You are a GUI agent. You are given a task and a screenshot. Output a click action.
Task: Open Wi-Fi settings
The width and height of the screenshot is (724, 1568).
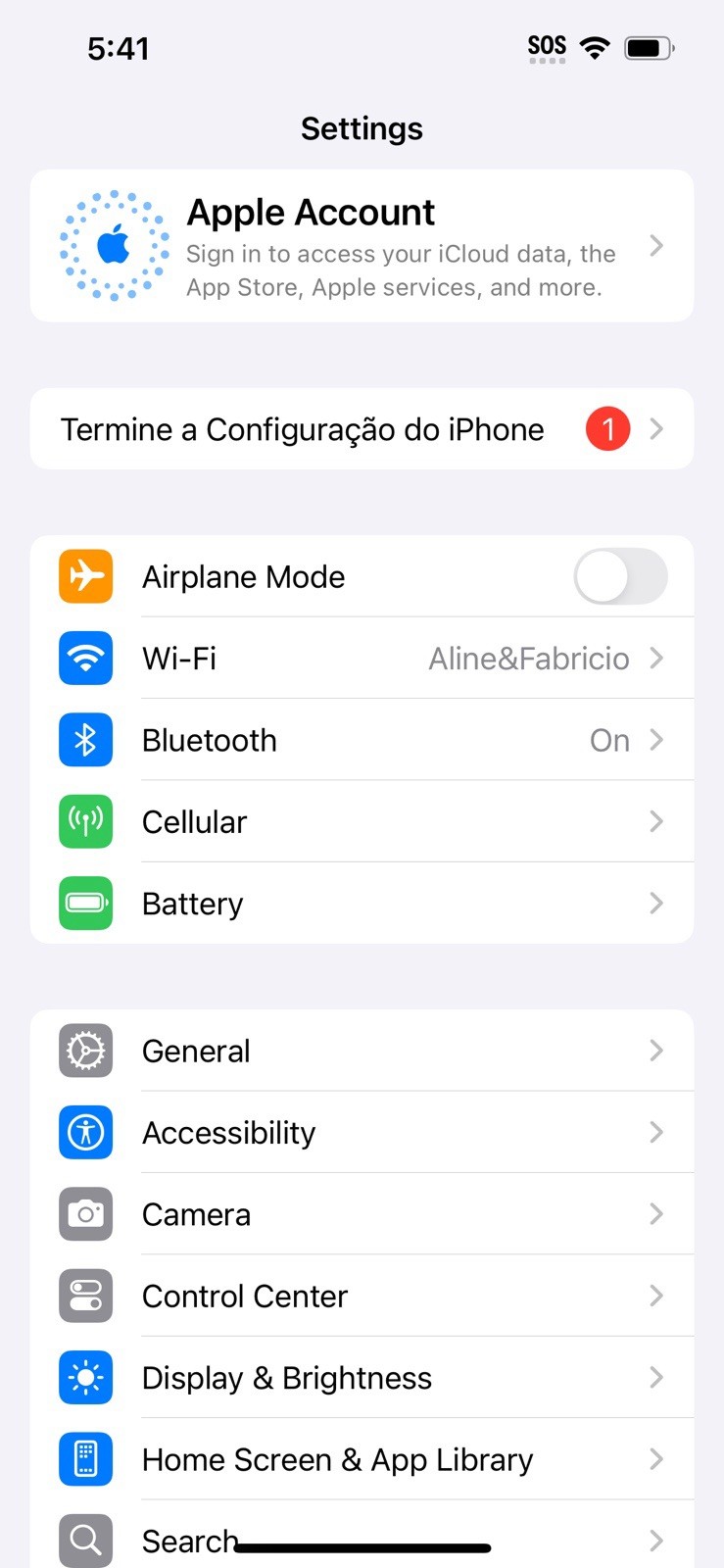click(362, 659)
